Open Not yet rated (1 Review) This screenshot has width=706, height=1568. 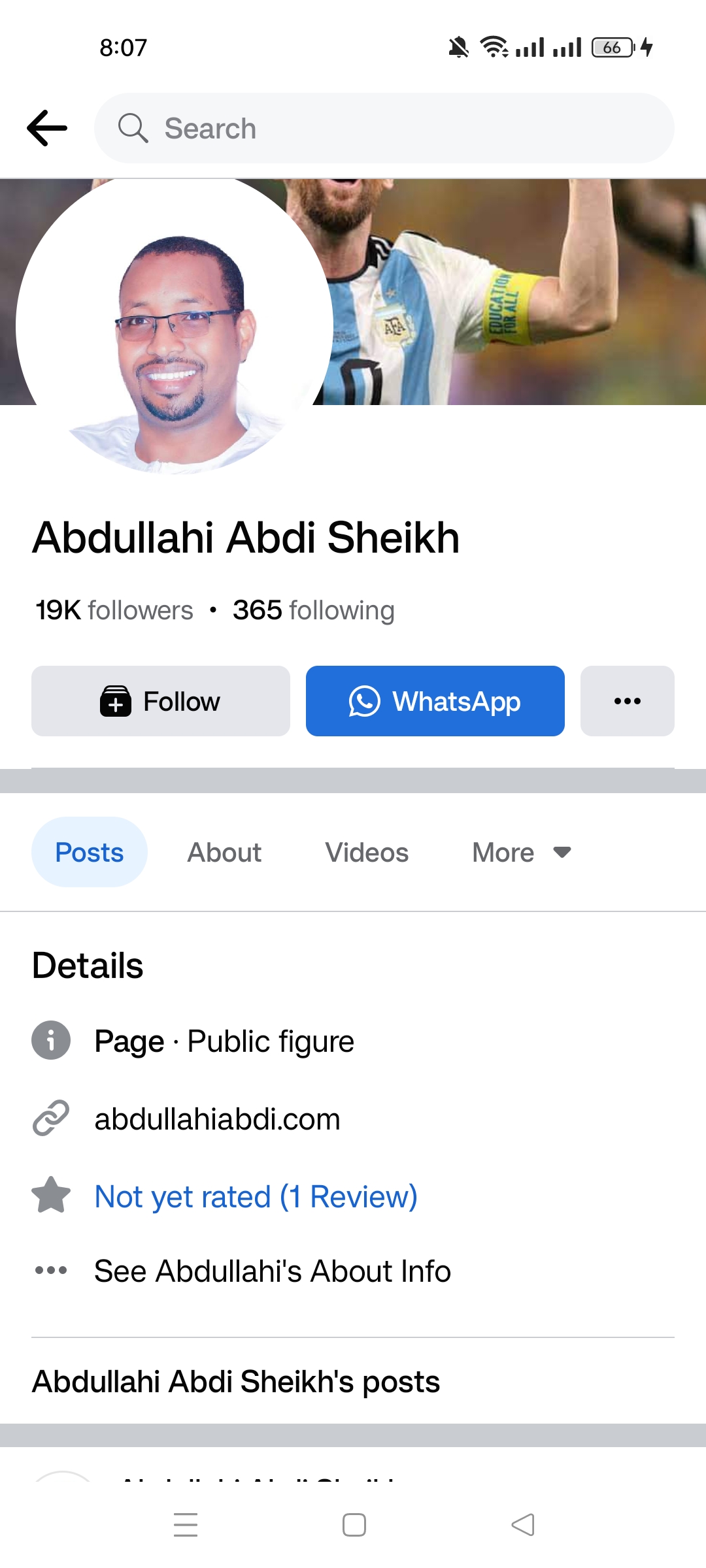[256, 1197]
